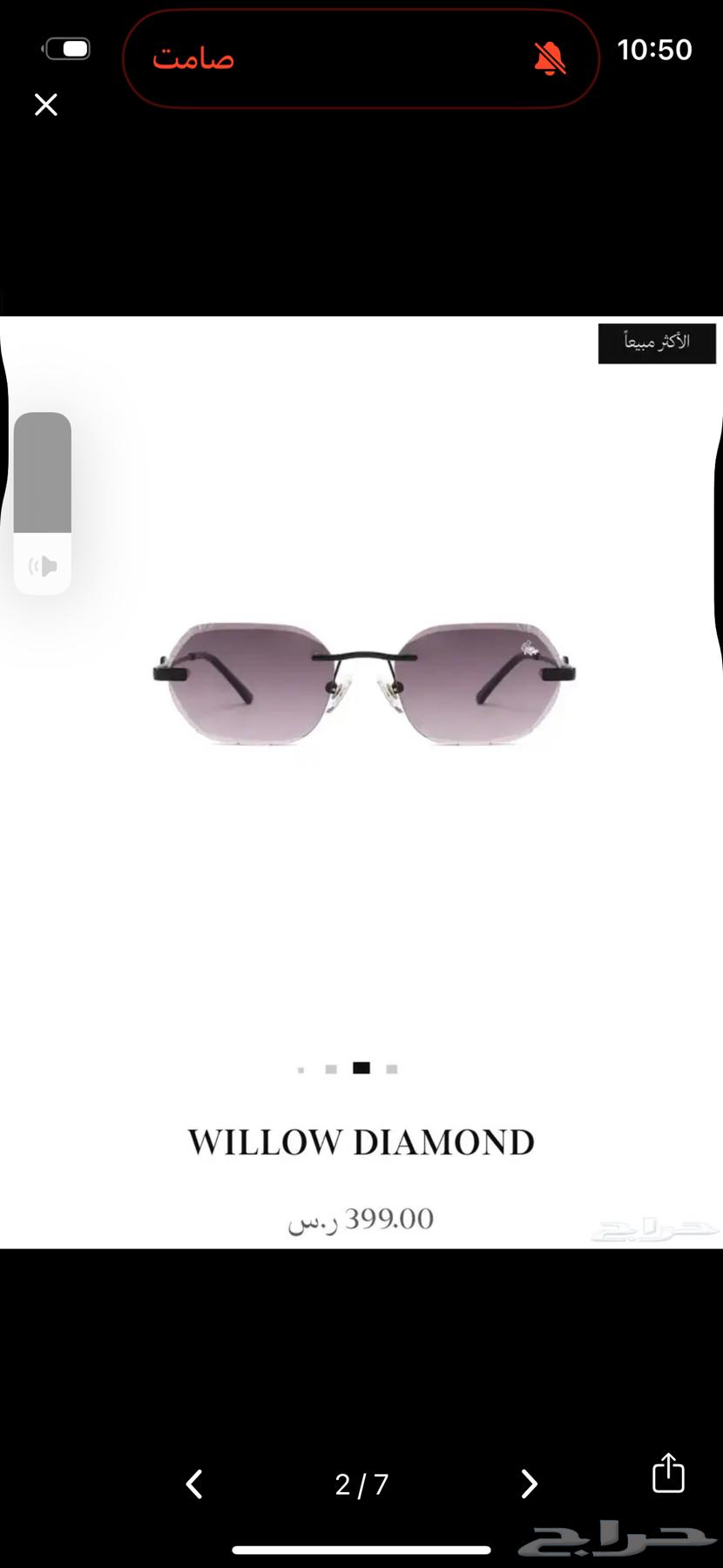This screenshot has width=723, height=1568.
Task: Go to the previous image
Action: pos(194,1484)
